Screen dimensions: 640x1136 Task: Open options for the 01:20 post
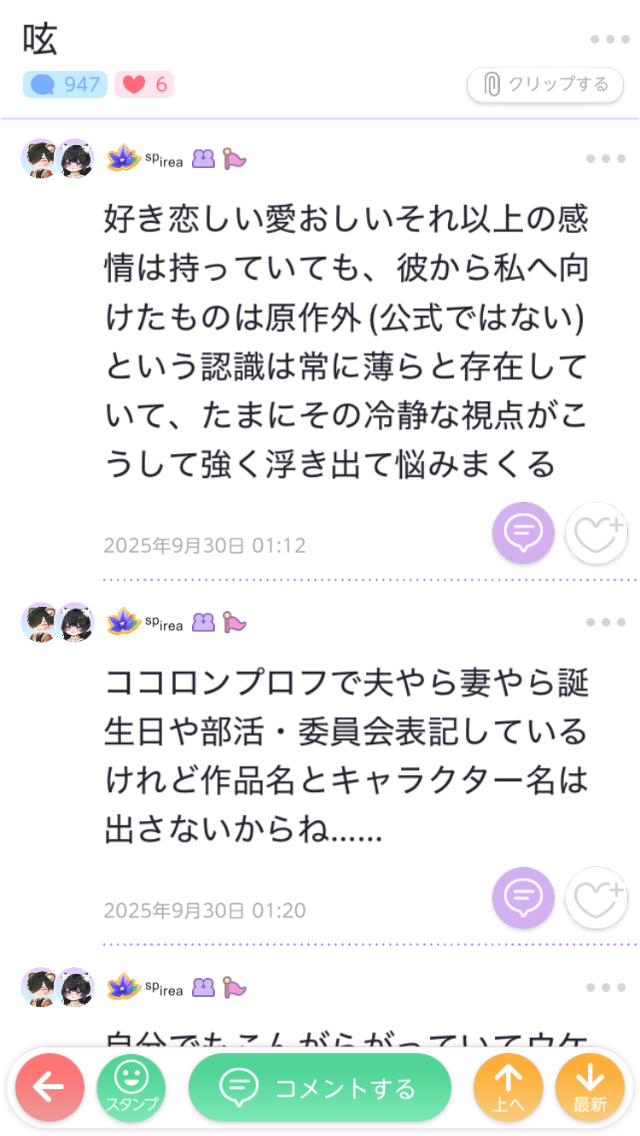coord(605,622)
